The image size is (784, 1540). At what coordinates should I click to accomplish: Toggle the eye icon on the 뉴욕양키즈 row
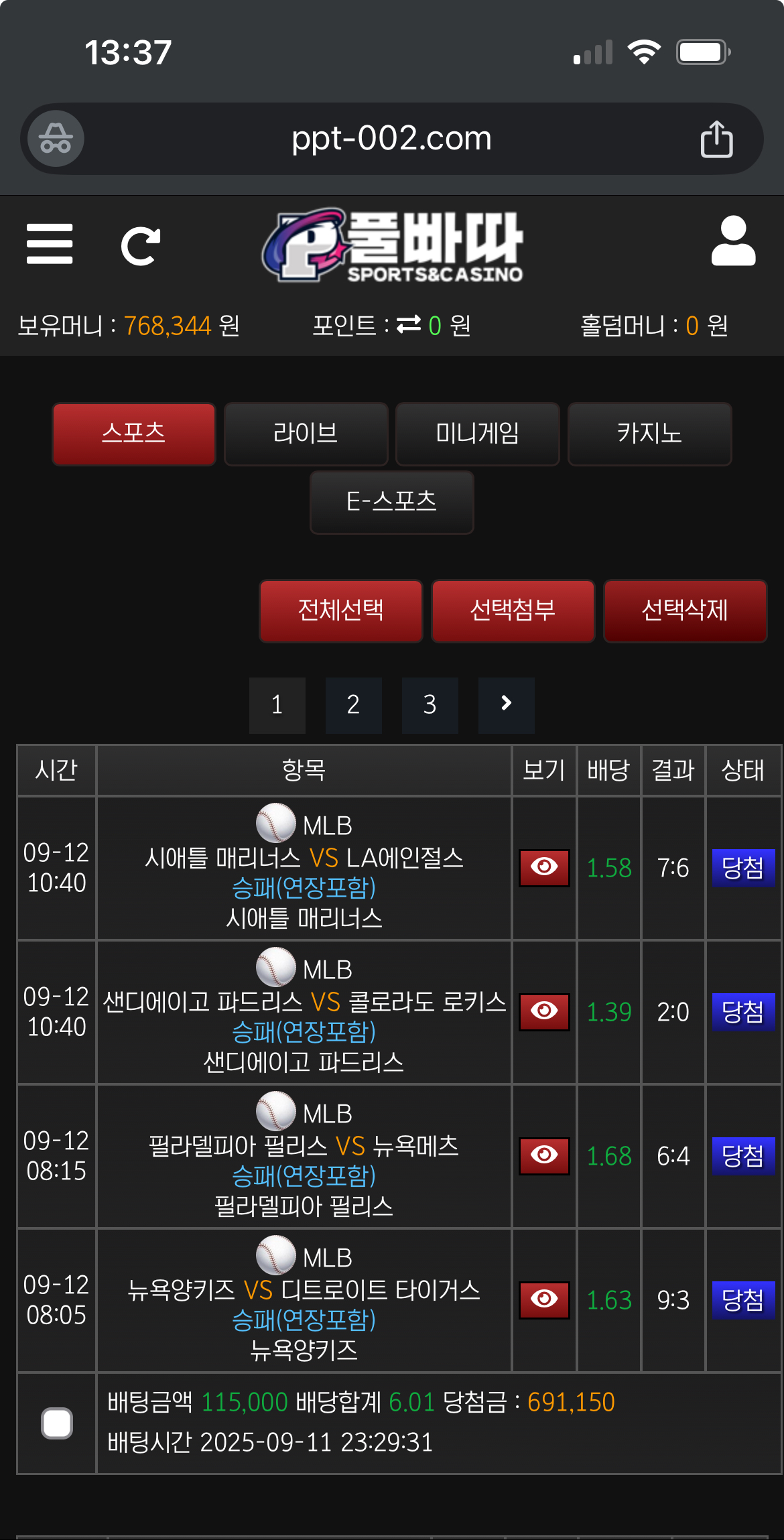[544, 1299]
